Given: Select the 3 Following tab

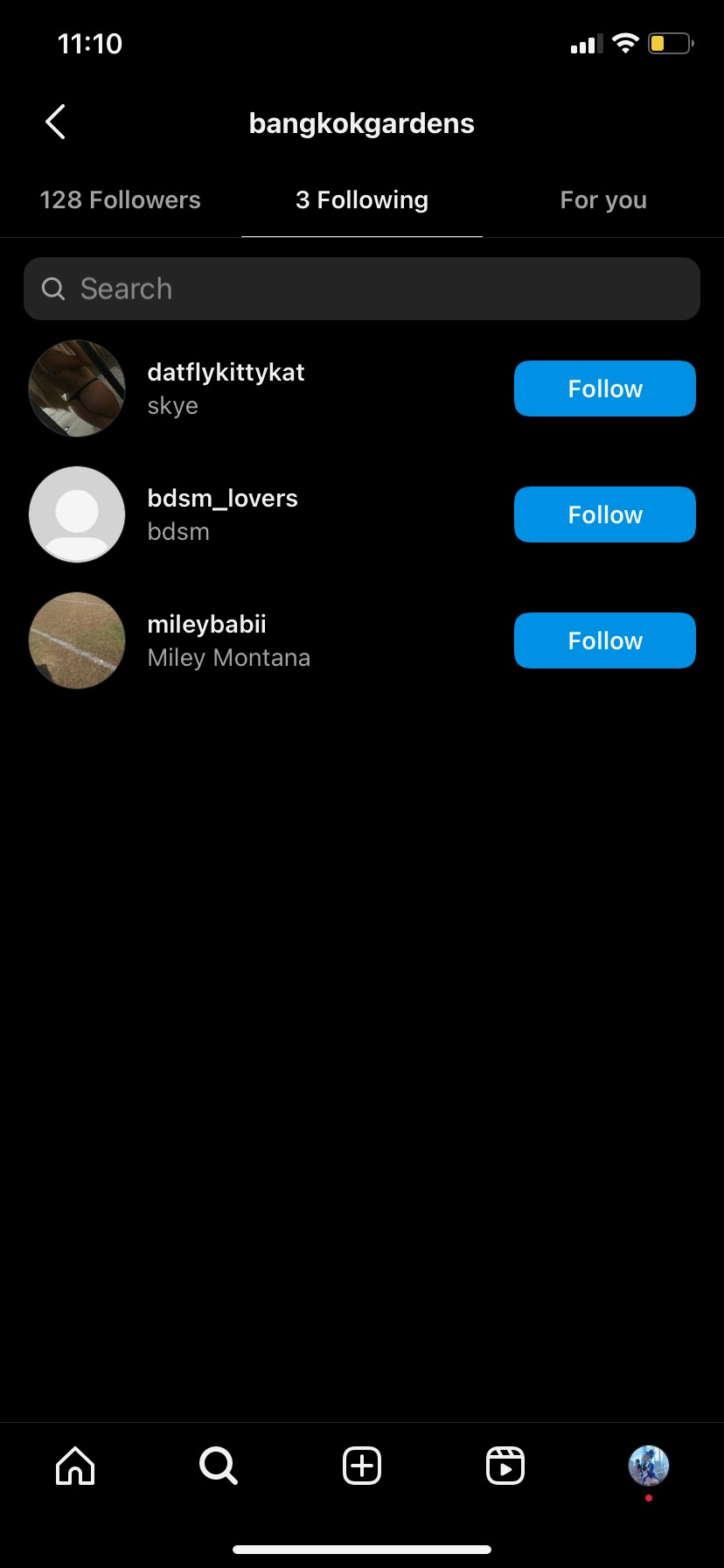Looking at the screenshot, I should coord(362,200).
